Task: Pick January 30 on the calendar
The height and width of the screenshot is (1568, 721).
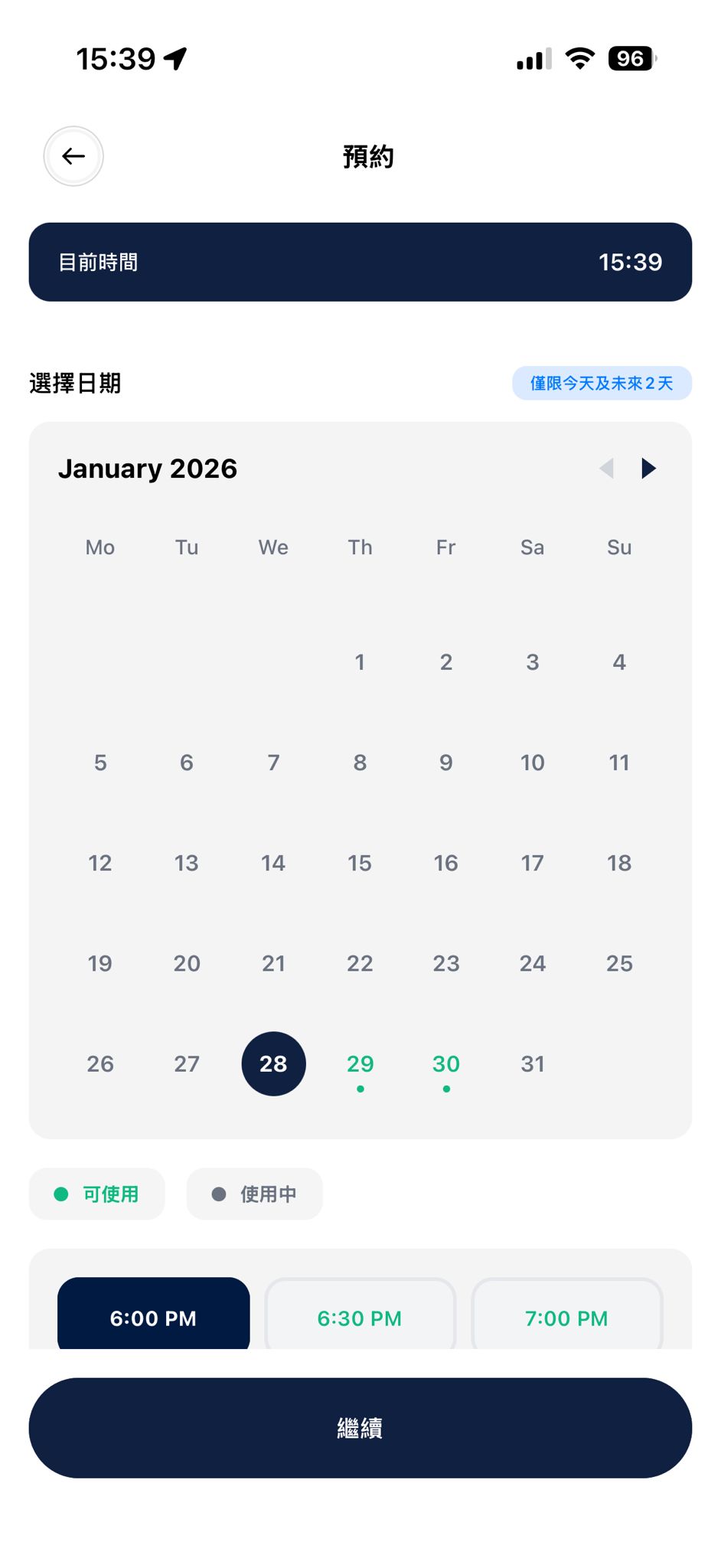Action: (446, 1063)
